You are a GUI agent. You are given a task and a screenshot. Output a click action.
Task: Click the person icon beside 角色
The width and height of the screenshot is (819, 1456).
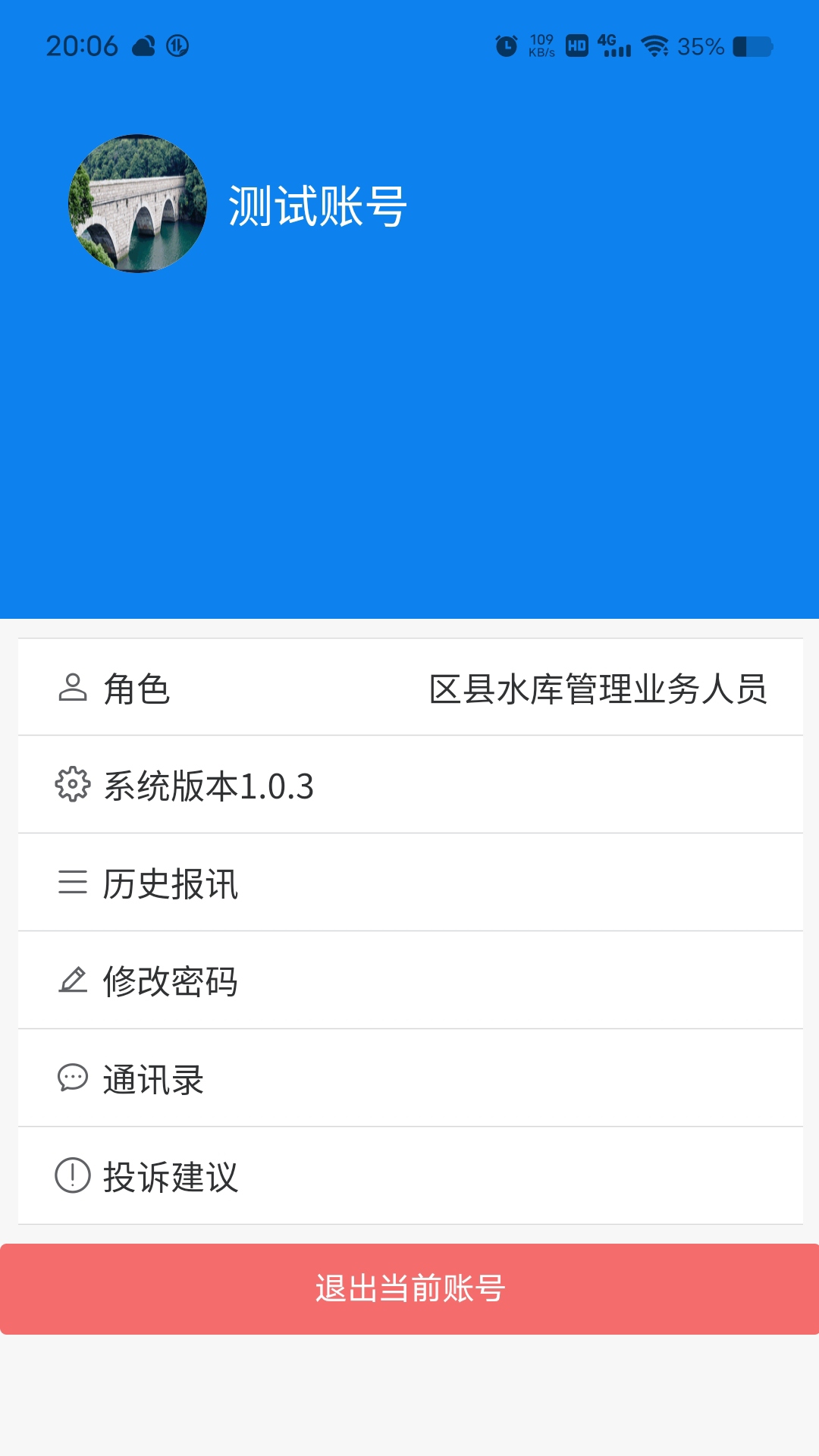[72, 687]
